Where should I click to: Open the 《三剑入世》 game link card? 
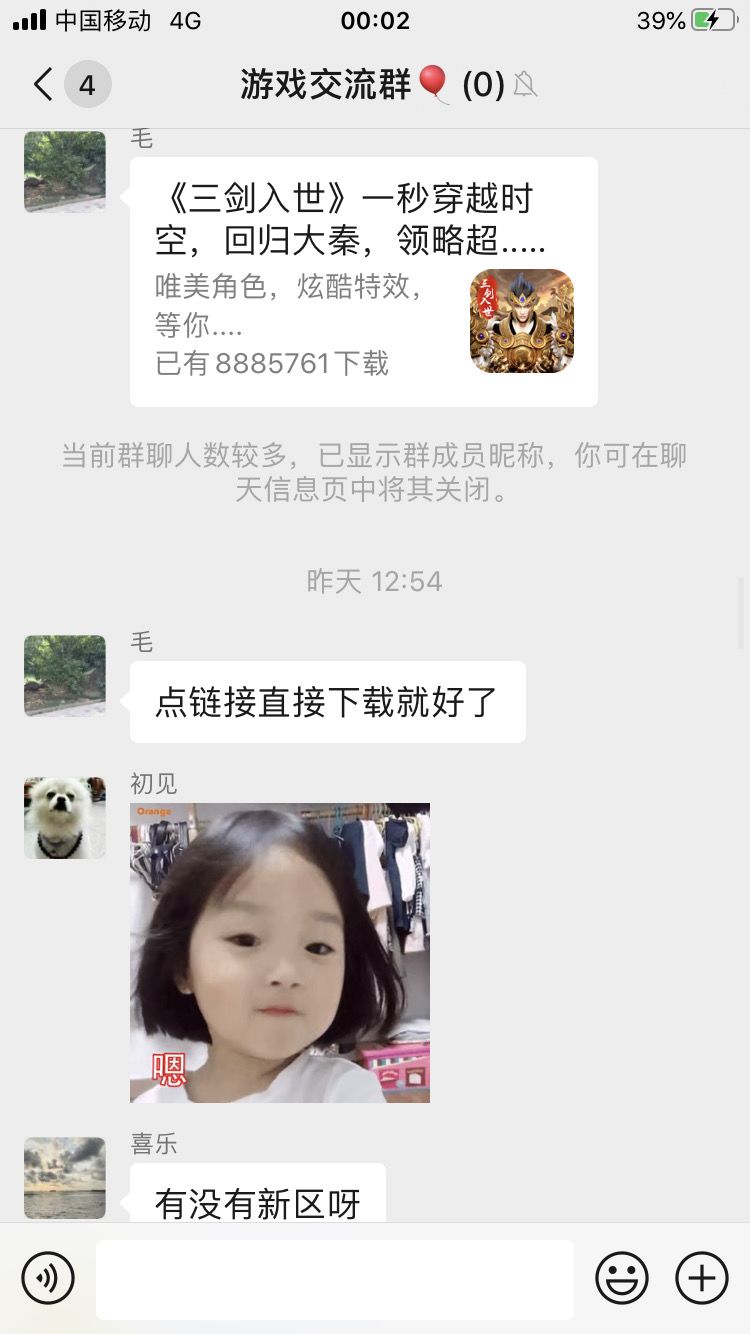[x=364, y=282]
